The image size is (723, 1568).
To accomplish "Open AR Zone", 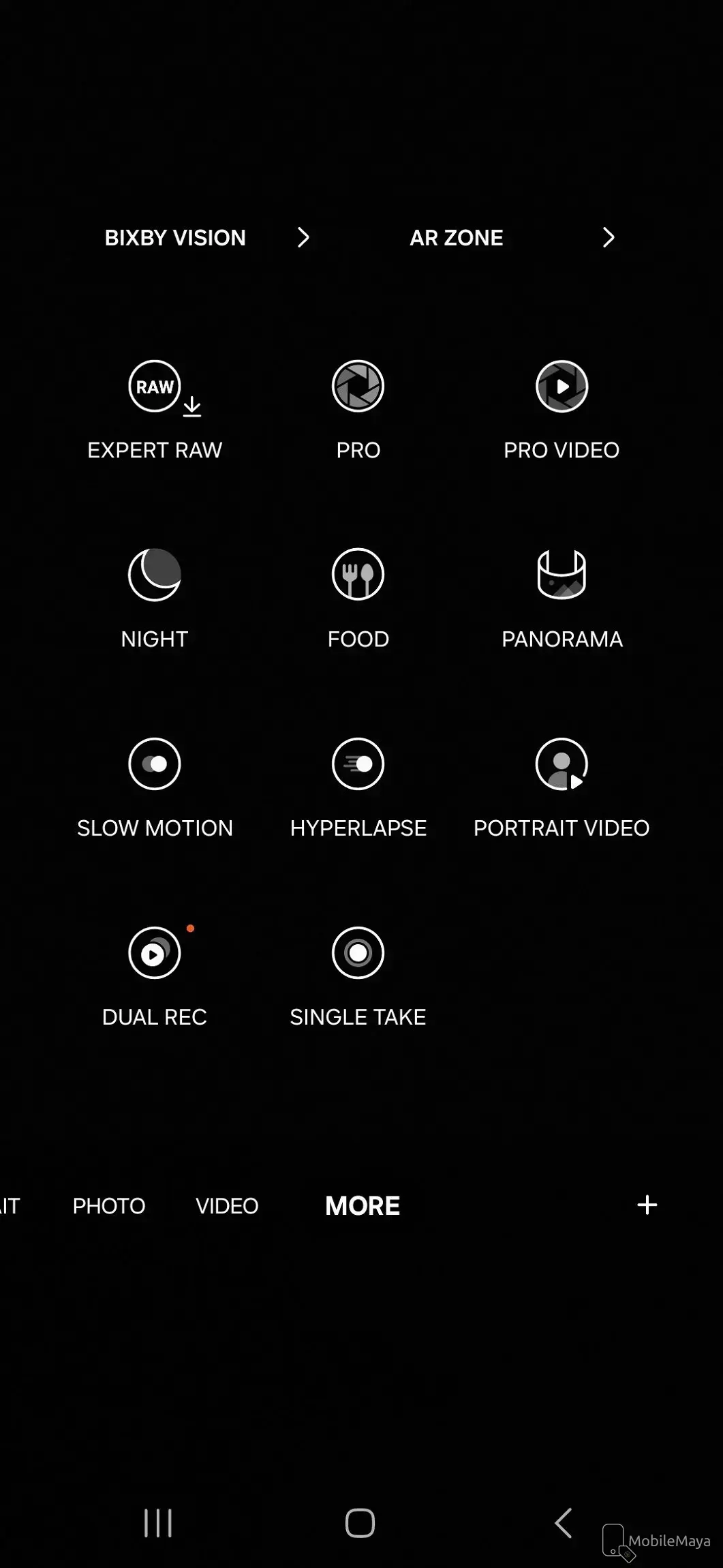I will [x=511, y=237].
